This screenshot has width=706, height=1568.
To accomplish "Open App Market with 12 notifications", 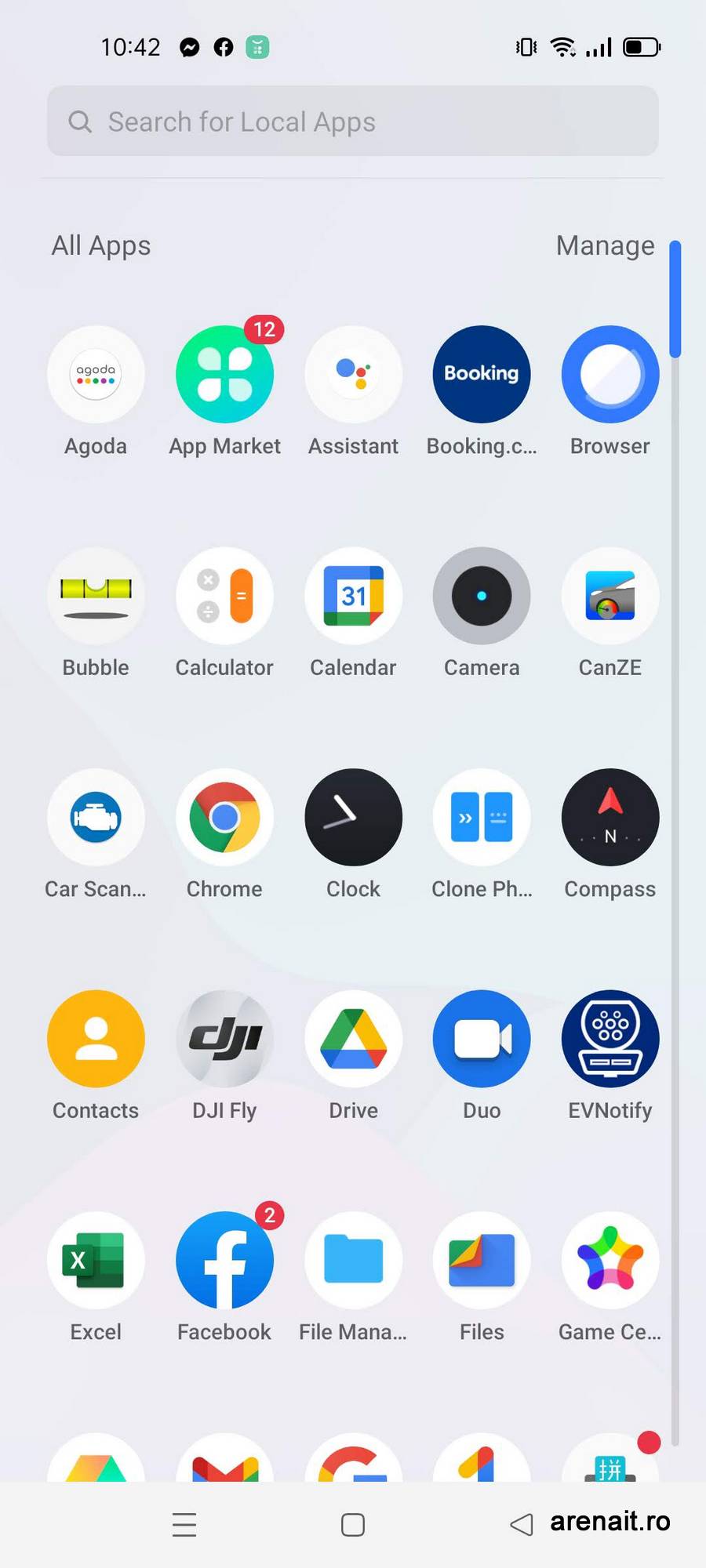I will [224, 375].
